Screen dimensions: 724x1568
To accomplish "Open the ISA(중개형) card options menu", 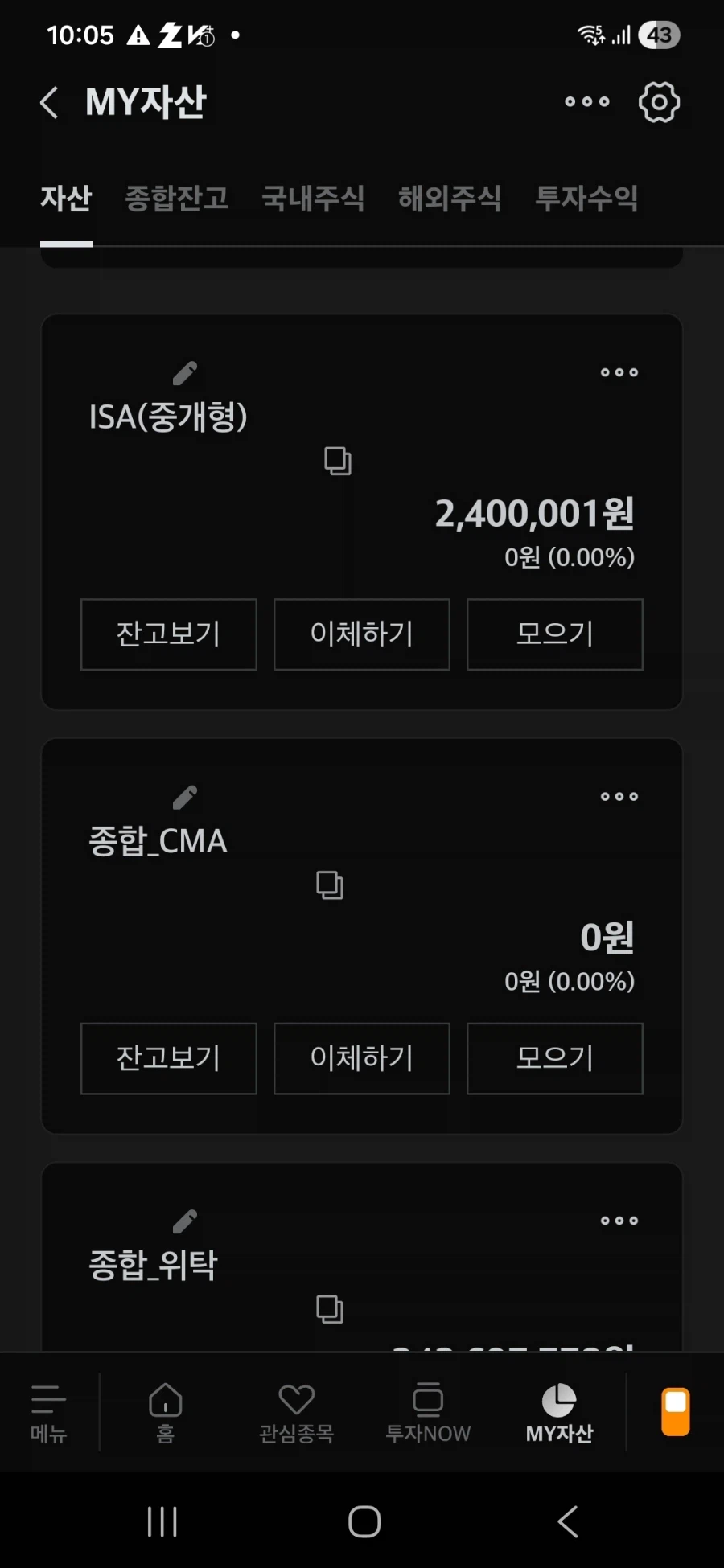I will (x=618, y=371).
